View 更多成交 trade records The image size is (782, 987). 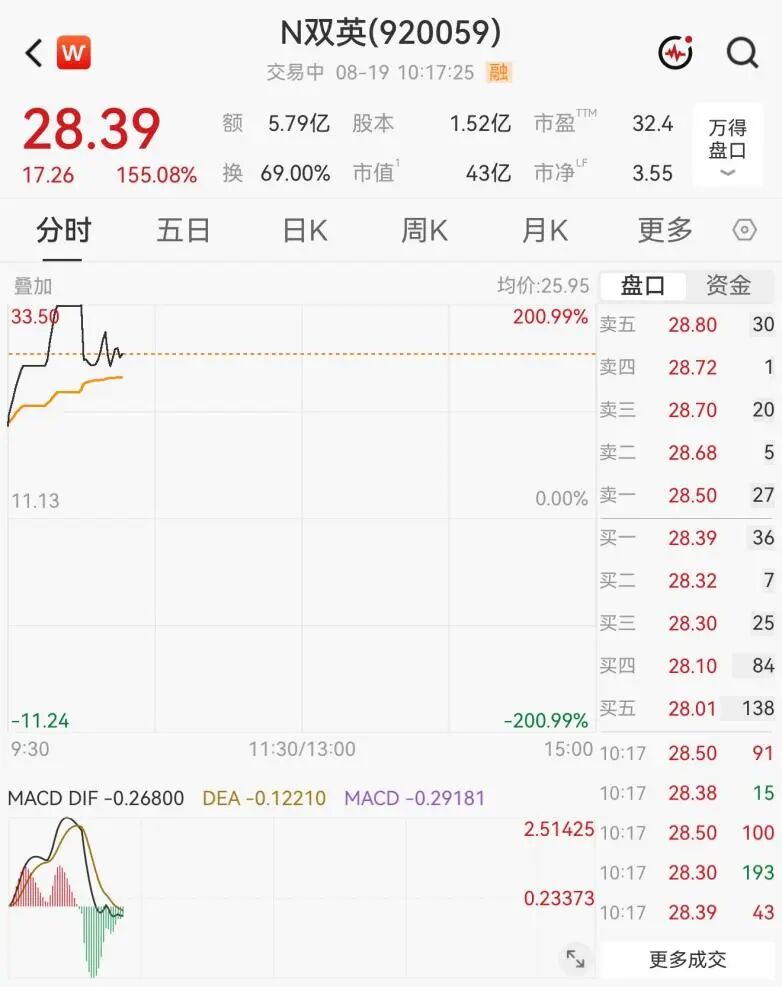[x=688, y=959]
